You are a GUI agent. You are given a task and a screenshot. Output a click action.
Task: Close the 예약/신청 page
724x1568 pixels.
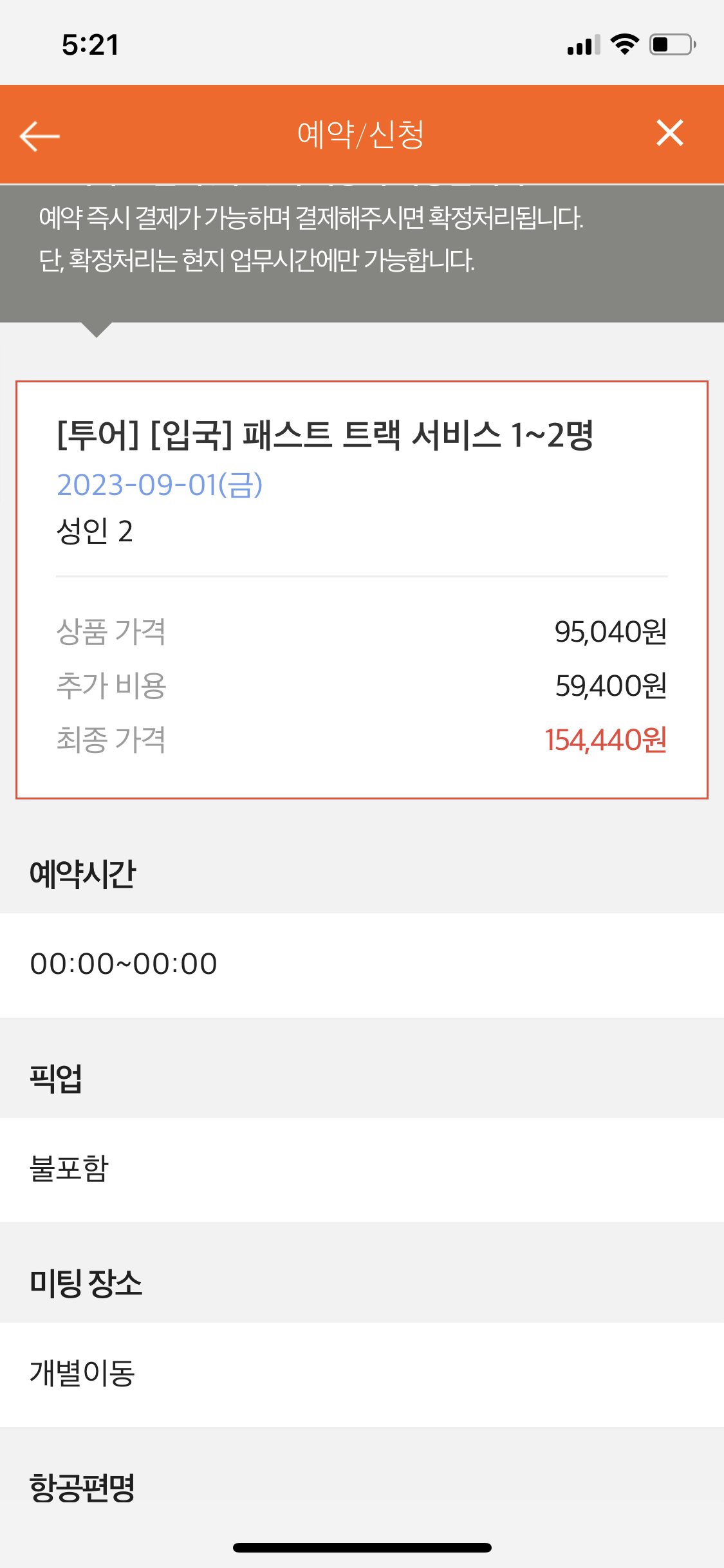pyautogui.click(x=669, y=133)
